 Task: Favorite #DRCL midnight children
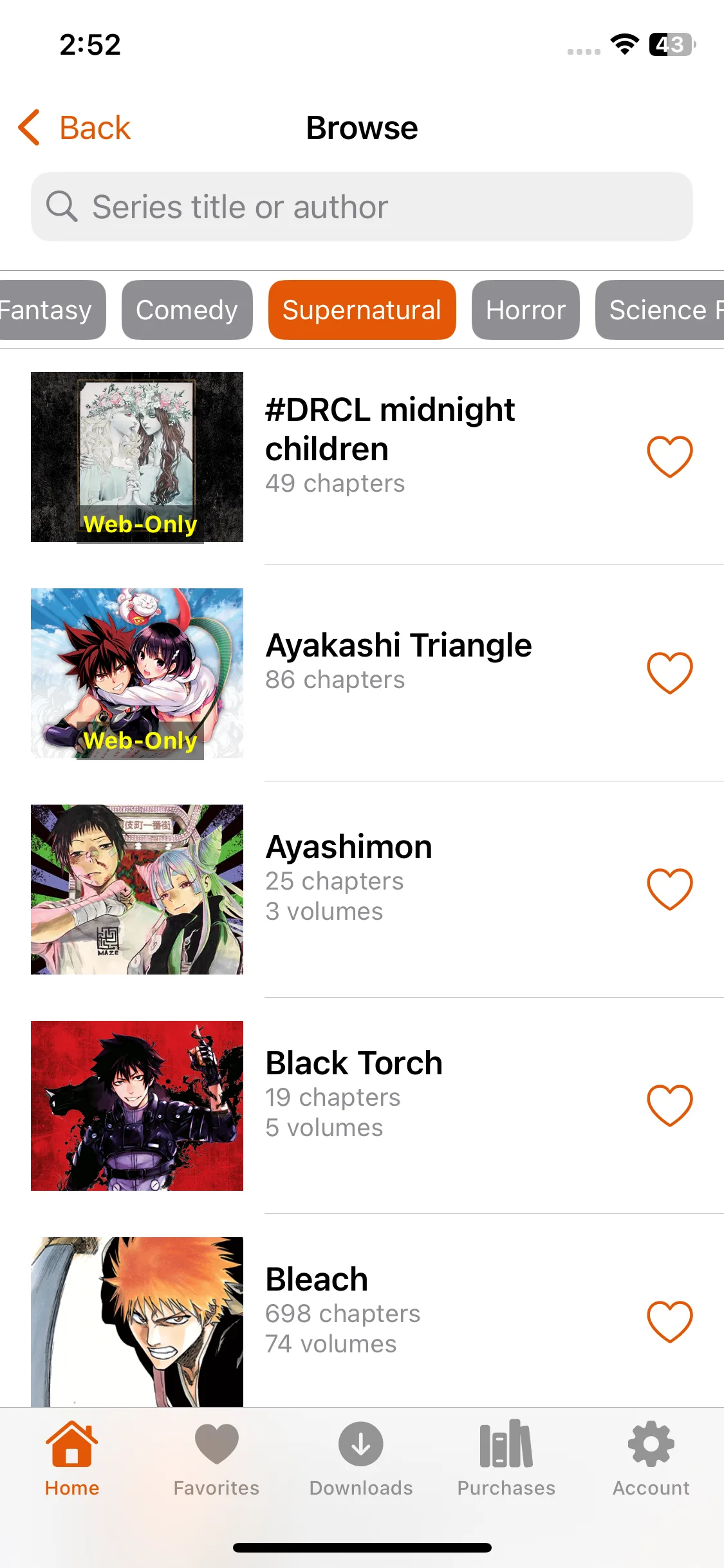point(669,456)
